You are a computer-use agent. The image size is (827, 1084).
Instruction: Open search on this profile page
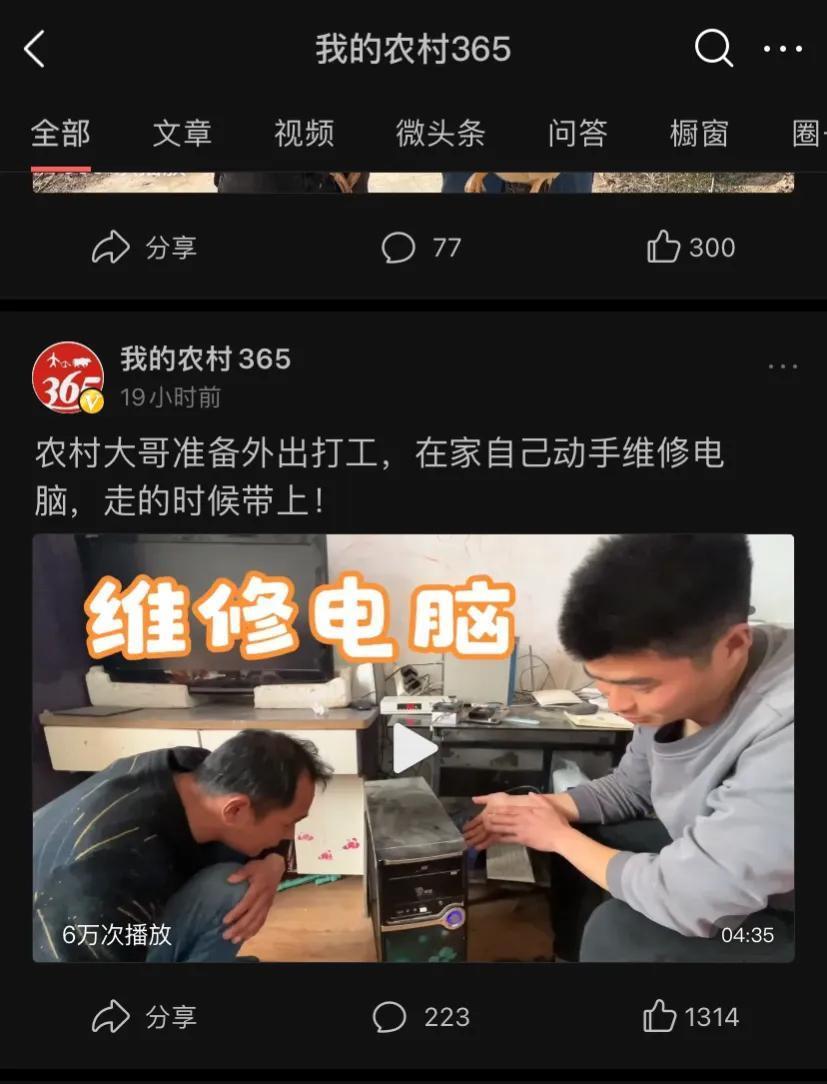[x=713, y=48]
